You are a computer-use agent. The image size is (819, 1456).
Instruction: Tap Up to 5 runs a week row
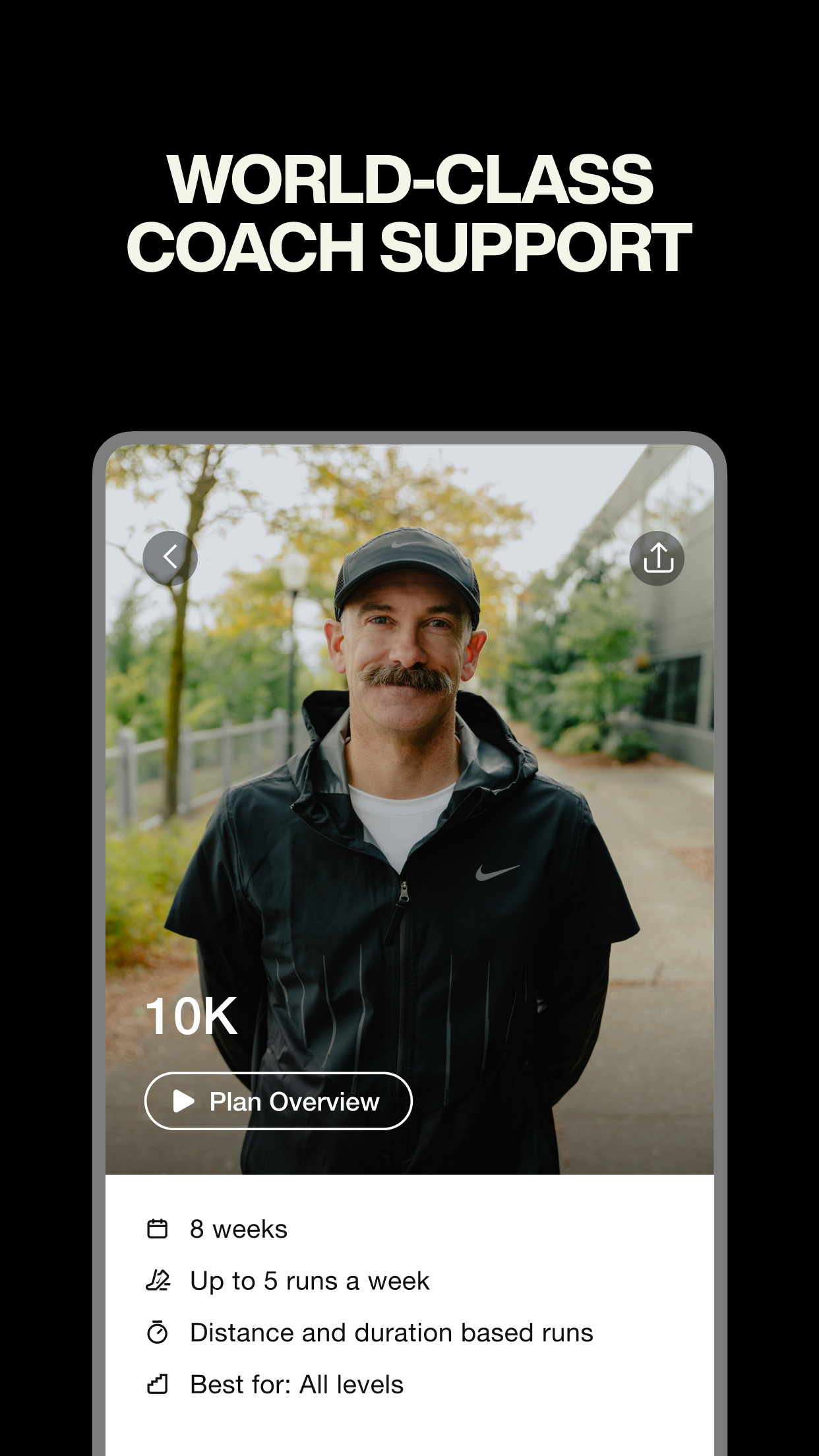(x=309, y=1280)
